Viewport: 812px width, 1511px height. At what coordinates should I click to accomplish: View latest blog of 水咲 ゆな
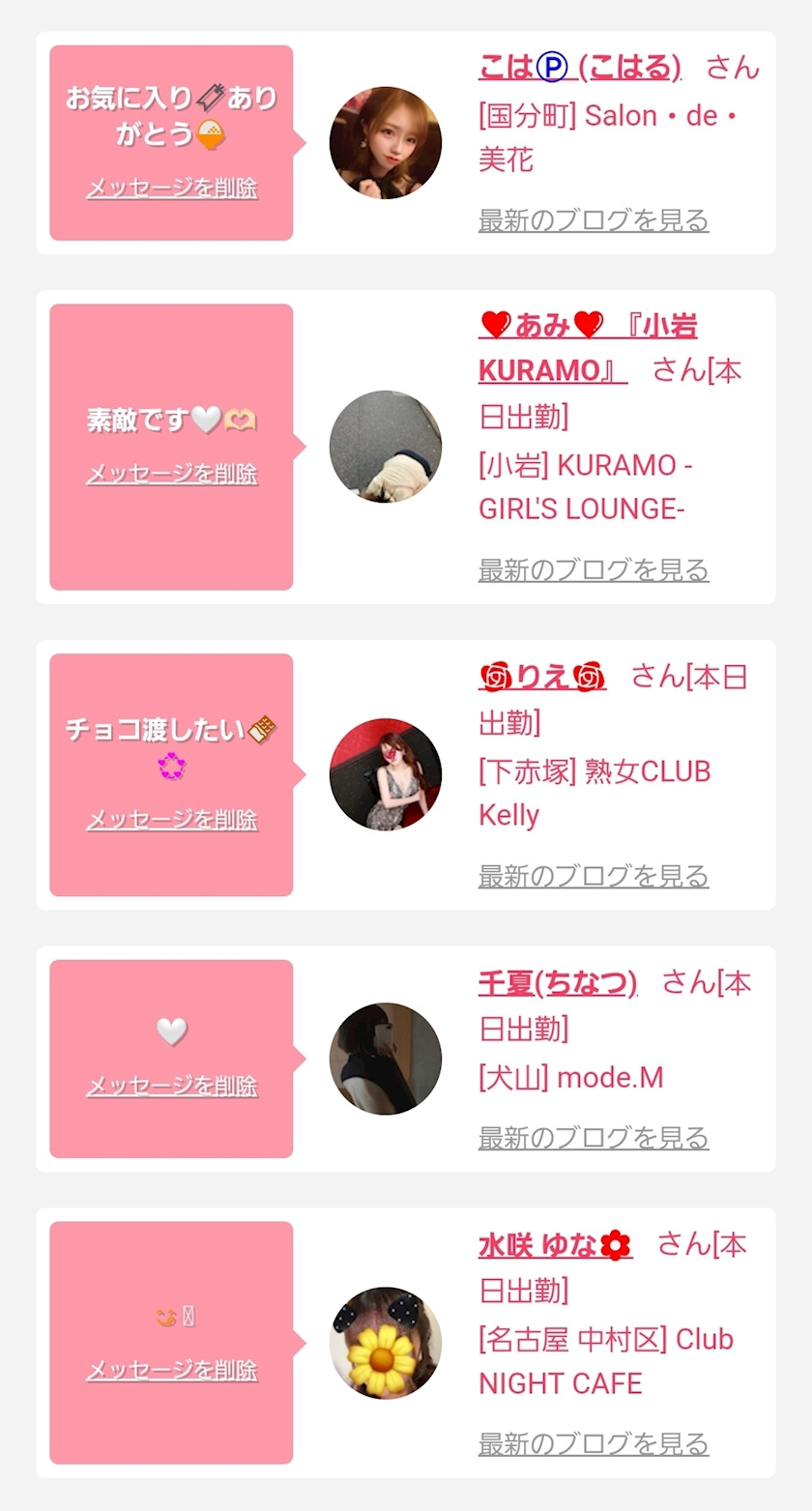pos(594,1444)
